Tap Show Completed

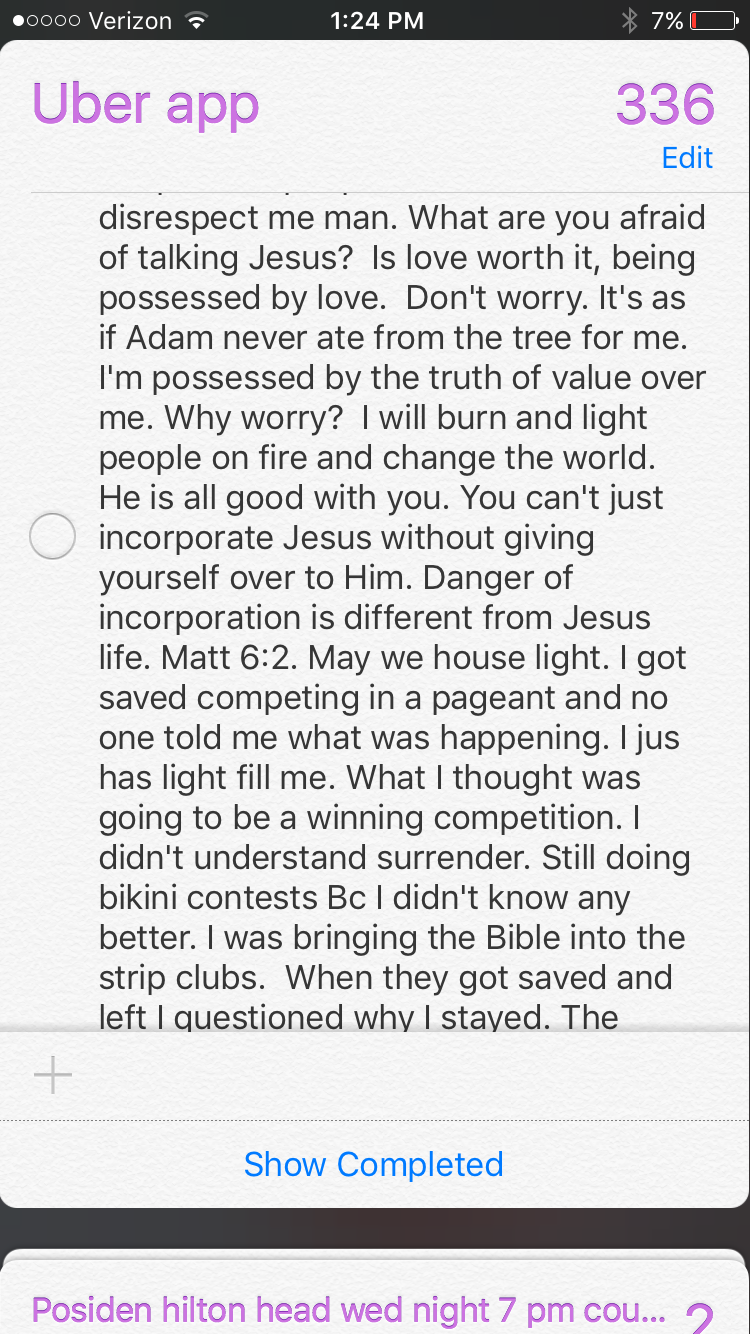click(x=374, y=1164)
